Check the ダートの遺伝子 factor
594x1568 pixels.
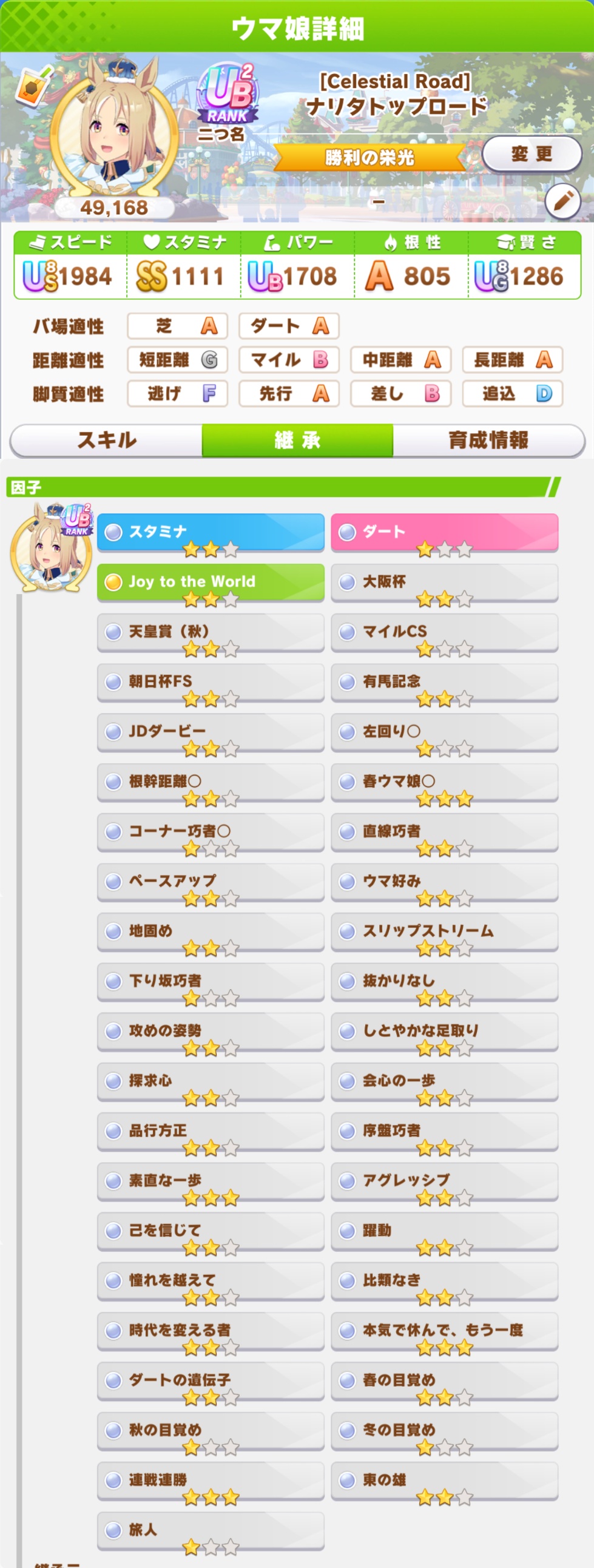(211, 1380)
